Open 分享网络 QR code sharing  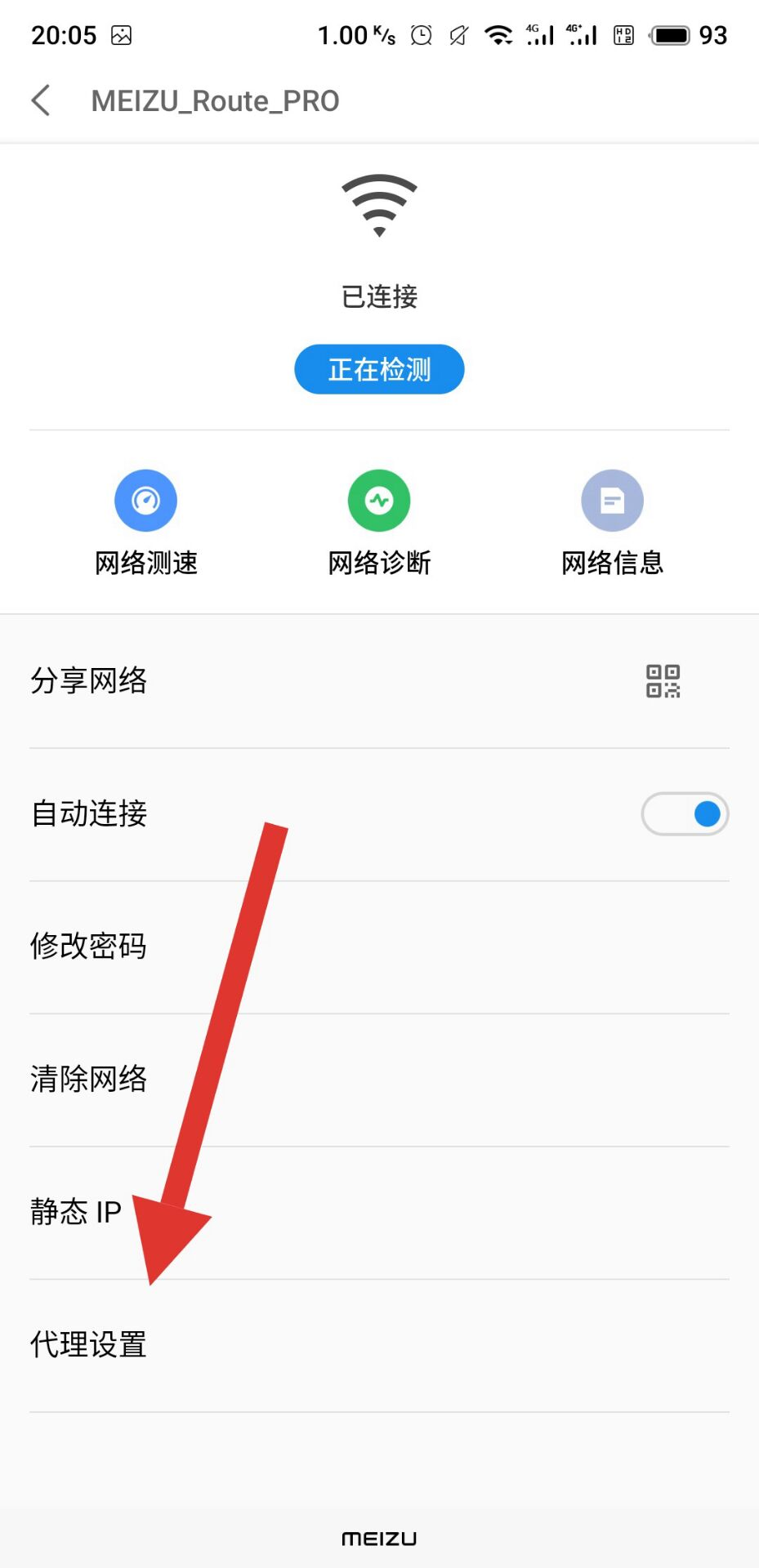[x=379, y=681]
